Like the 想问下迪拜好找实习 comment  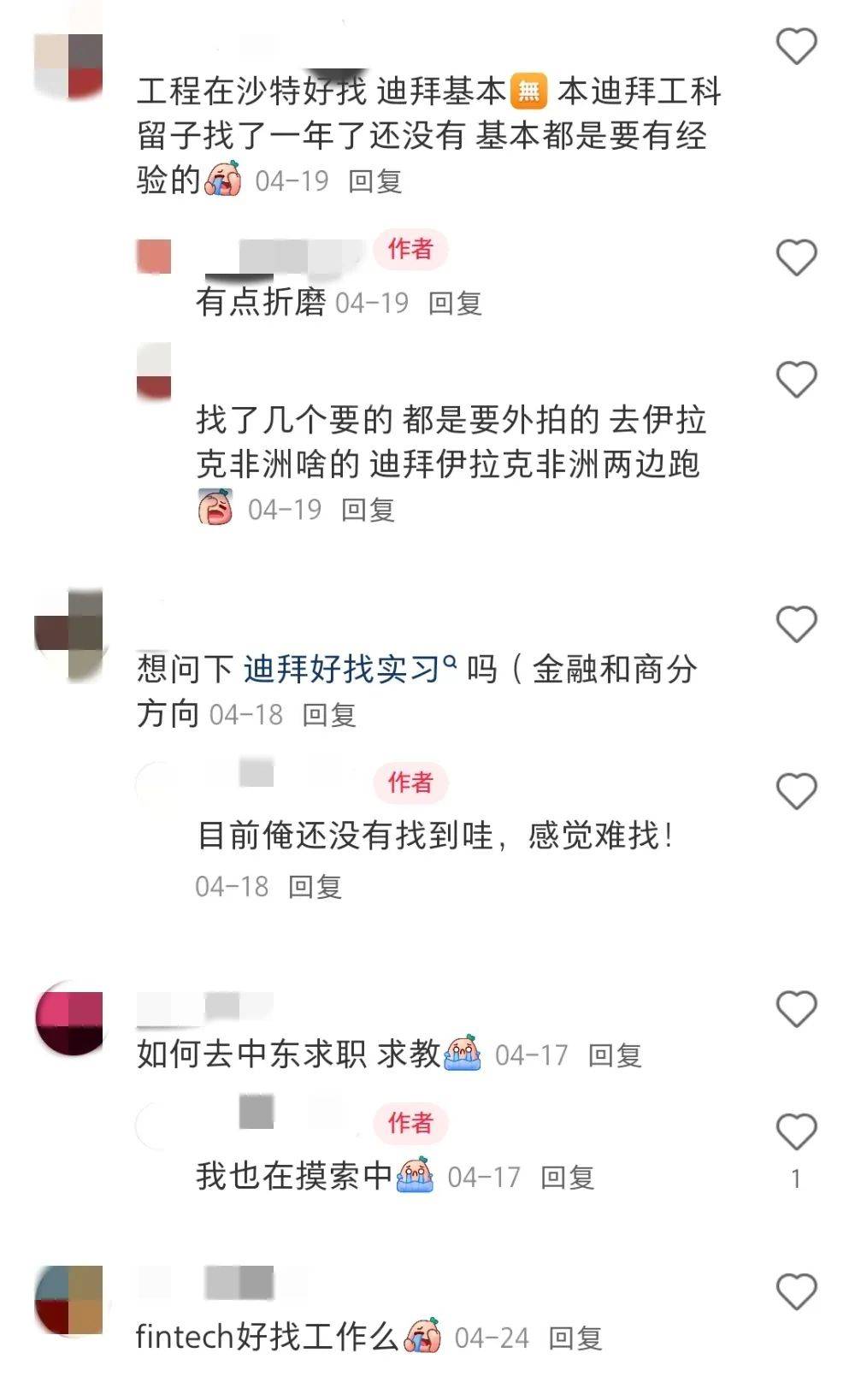point(796,624)
